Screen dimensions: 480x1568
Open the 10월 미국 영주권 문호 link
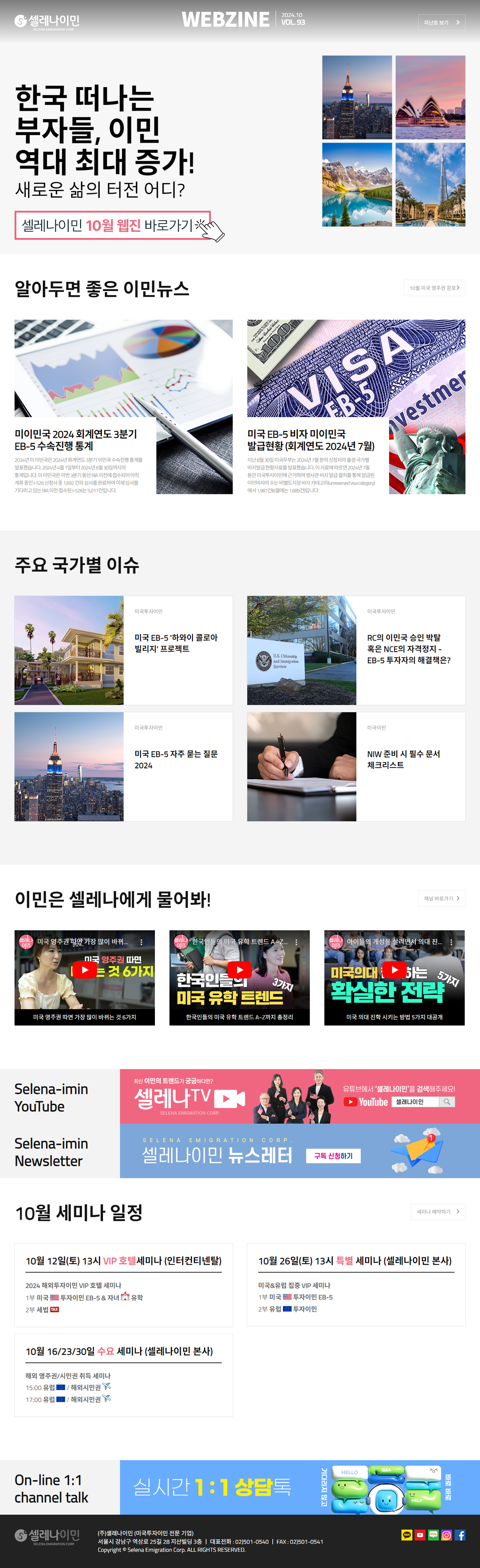[x=434, y=288]
